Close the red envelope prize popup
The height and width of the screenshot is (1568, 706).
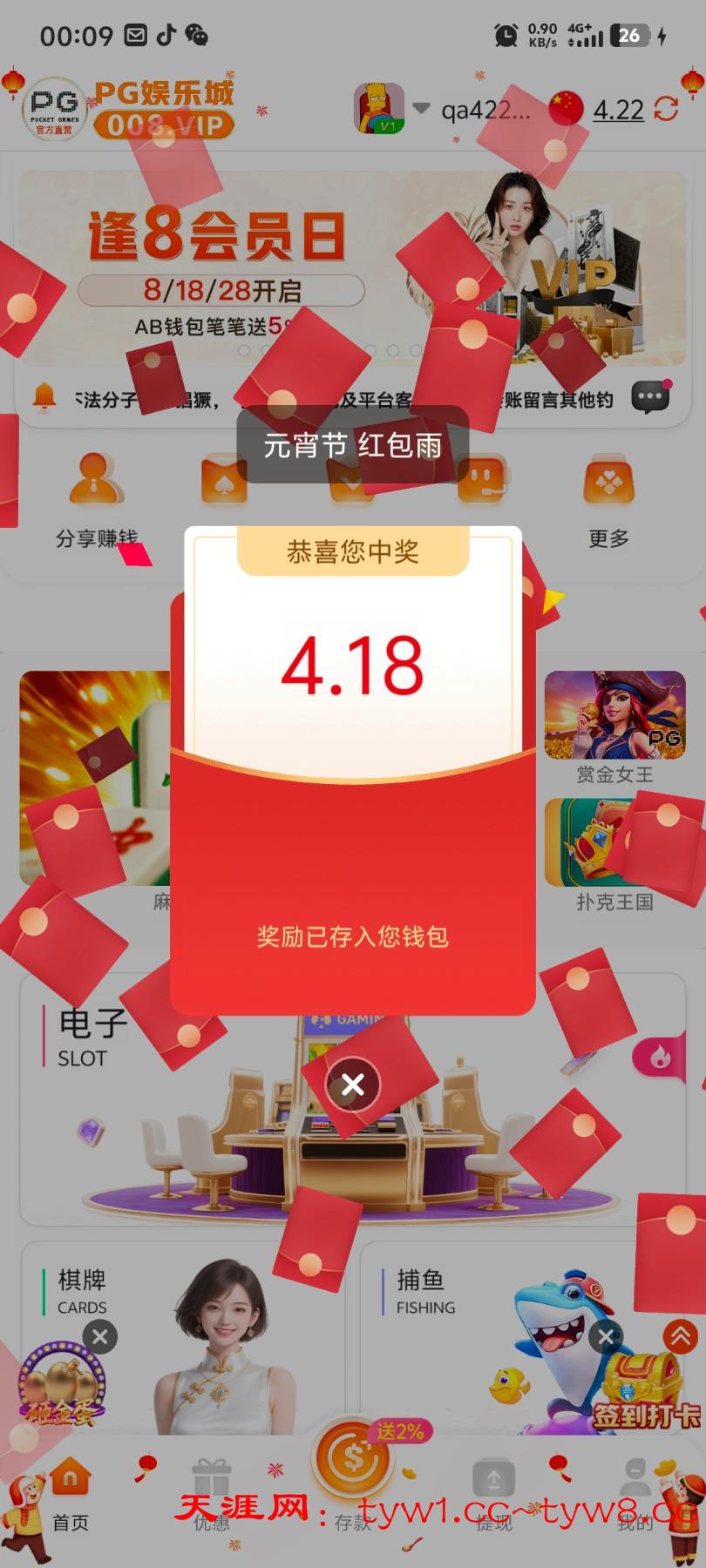coord(352,1085)
